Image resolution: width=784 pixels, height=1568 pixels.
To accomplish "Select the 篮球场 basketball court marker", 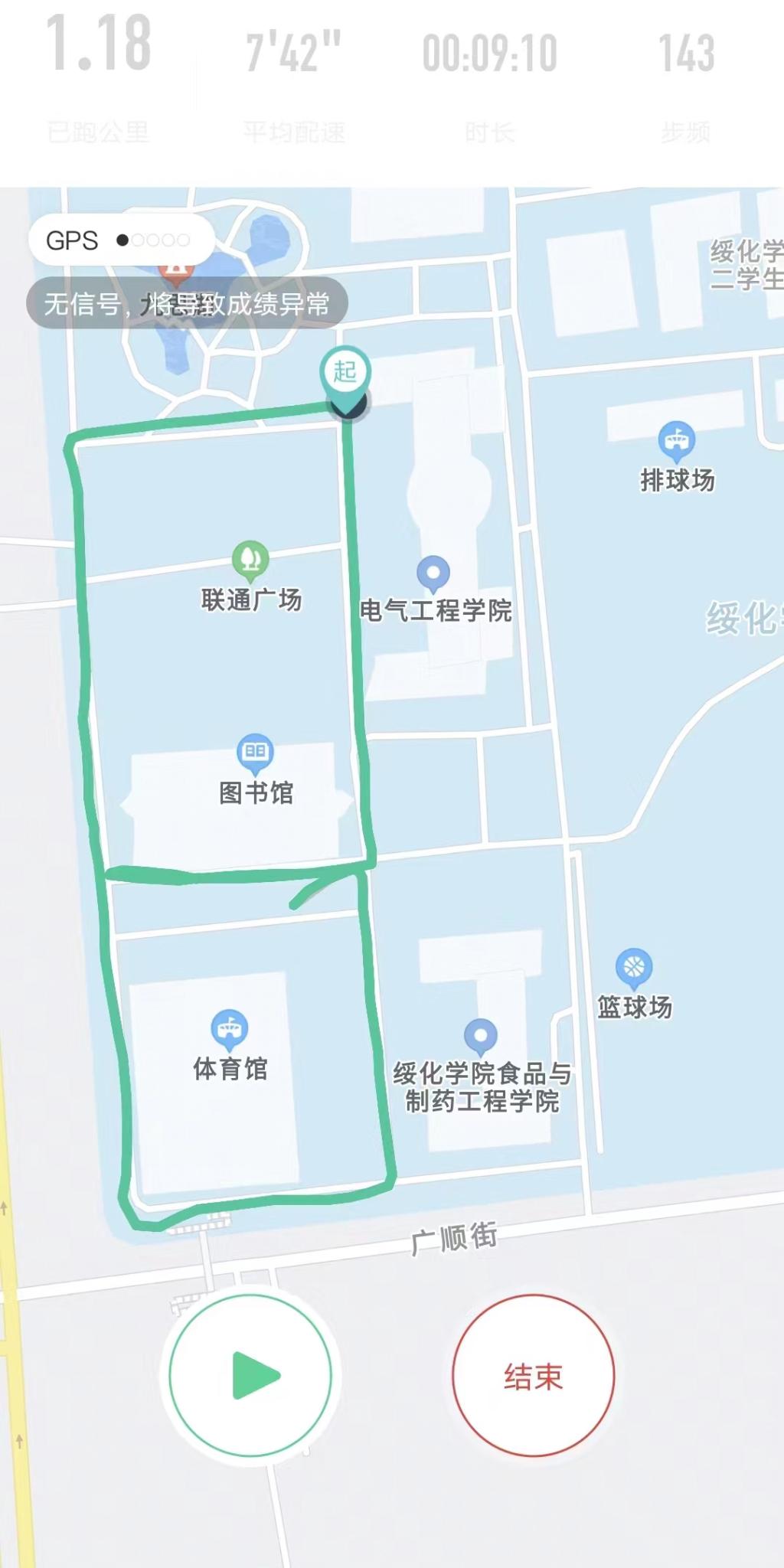I will pos(634,967).
